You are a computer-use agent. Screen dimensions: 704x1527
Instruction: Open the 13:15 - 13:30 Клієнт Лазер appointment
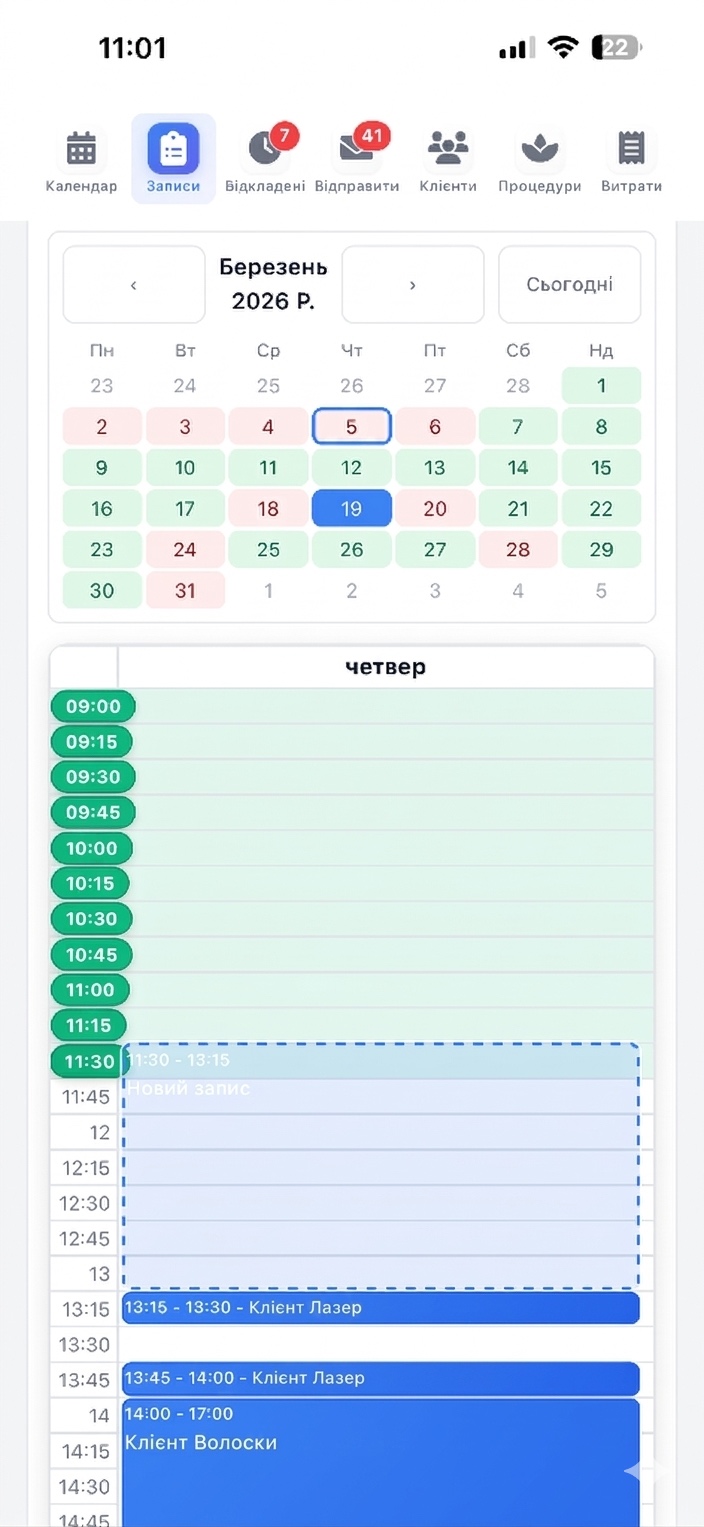click(x=380, y=1307)
